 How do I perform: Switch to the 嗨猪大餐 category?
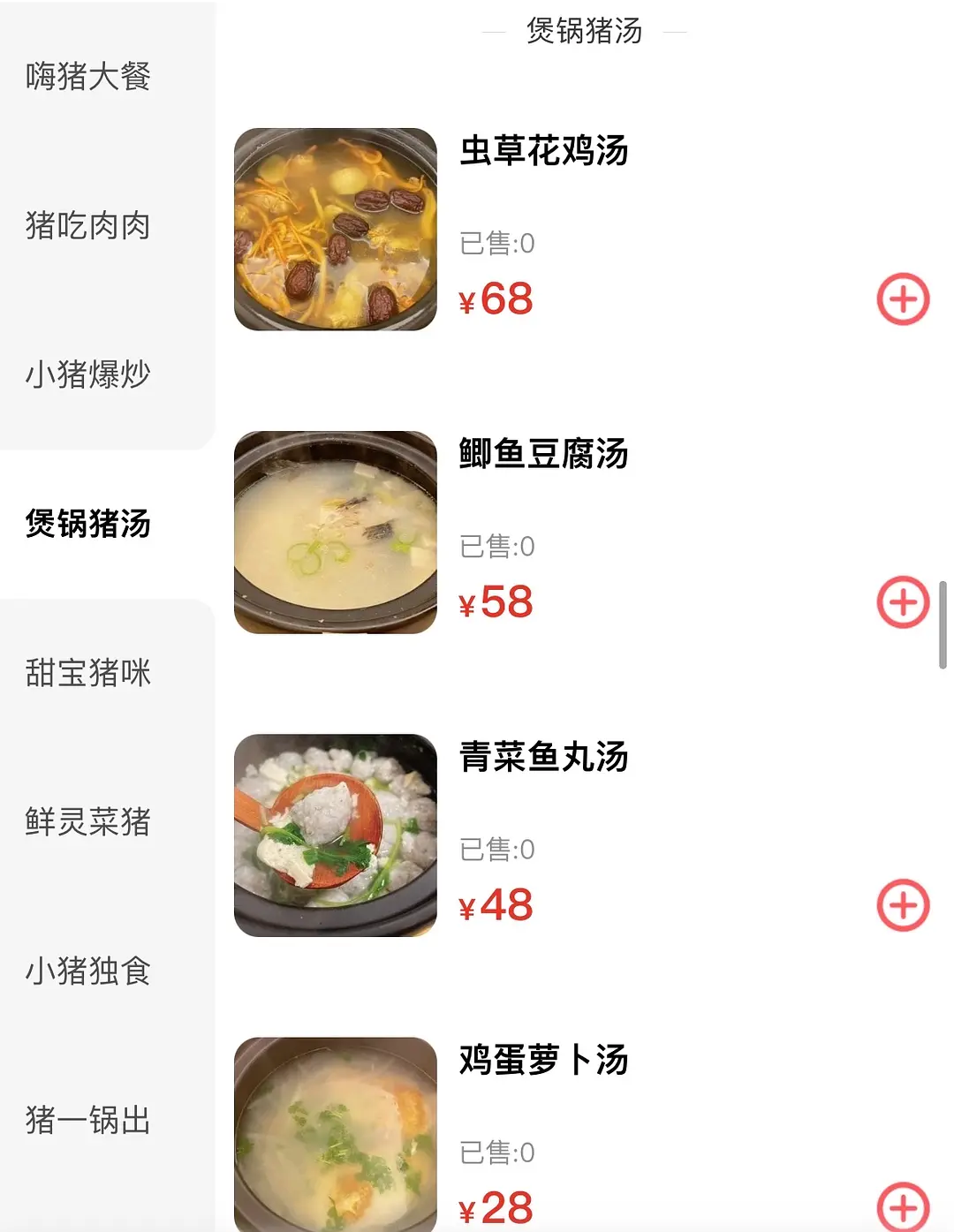click(88, 77)
